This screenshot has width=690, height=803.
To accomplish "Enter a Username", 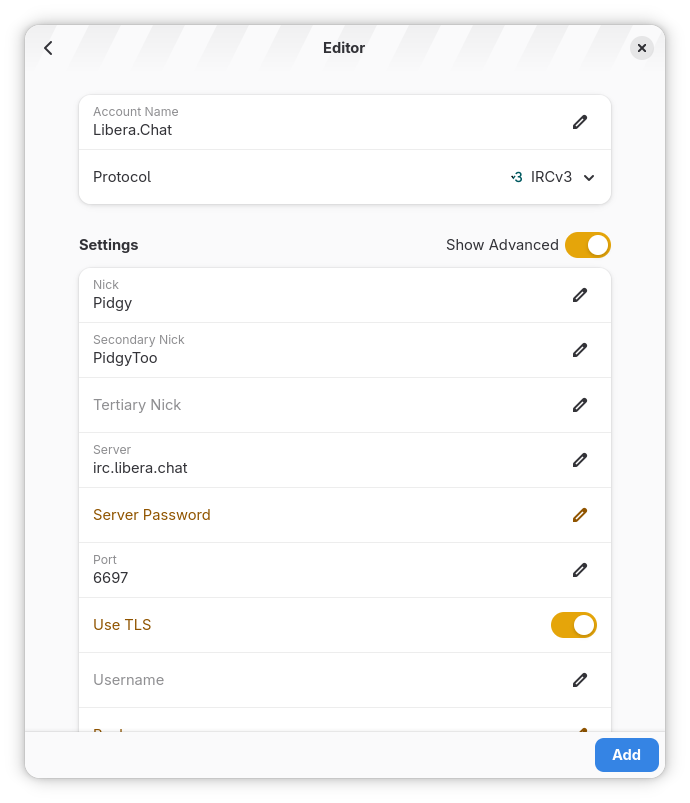I will click(x=580, y=680).
